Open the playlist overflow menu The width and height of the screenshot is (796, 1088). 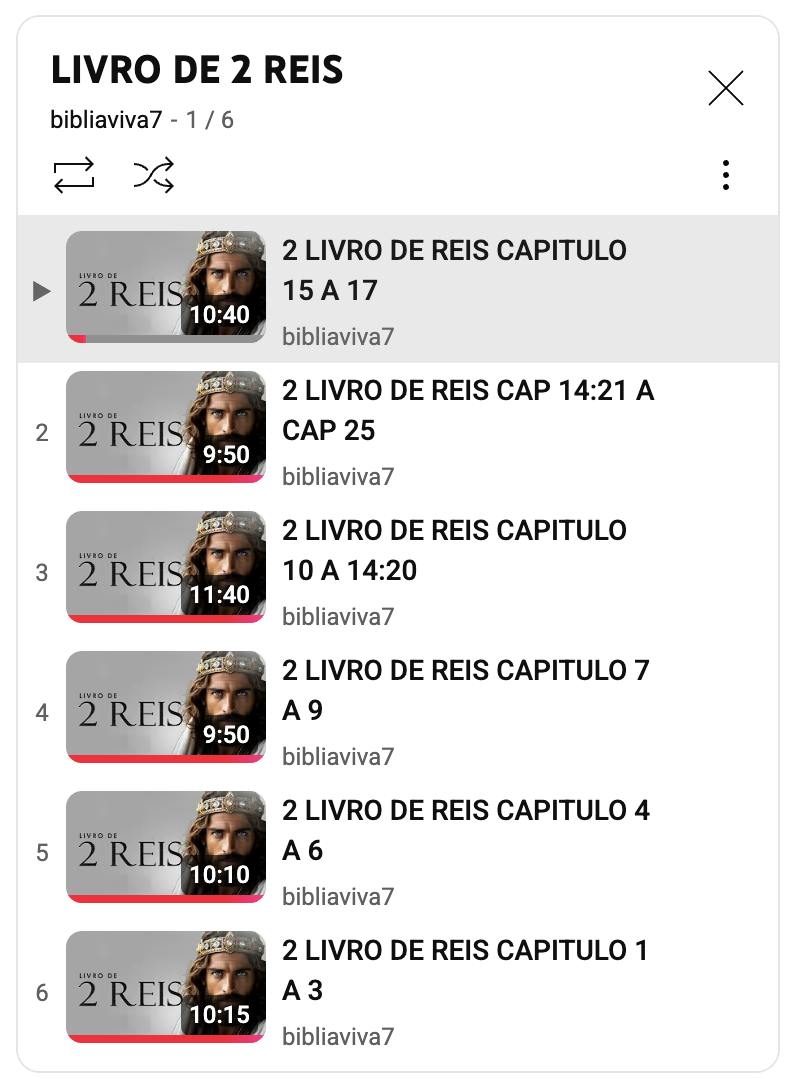[726, 175]
